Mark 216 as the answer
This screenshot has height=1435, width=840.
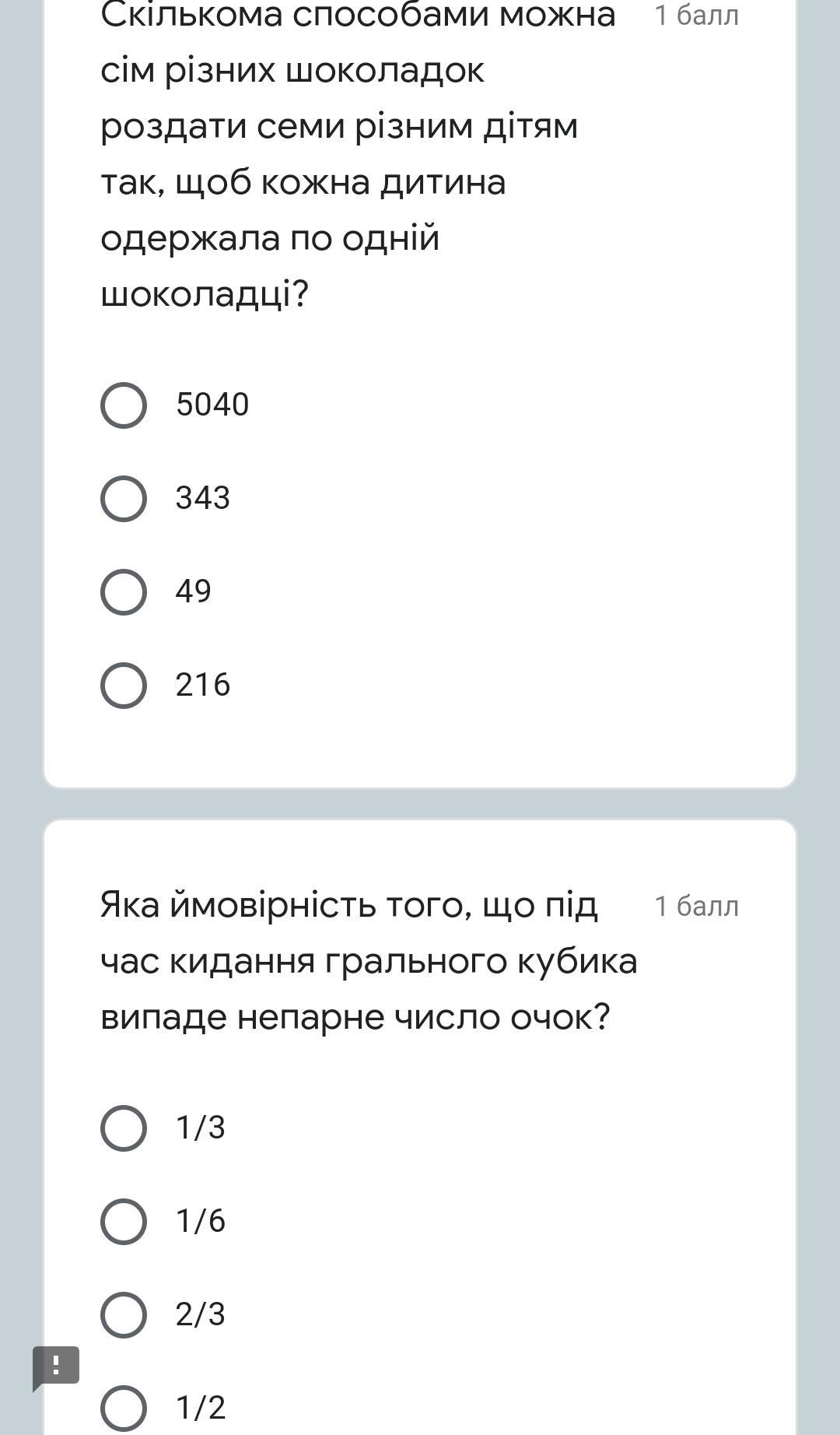124,686
